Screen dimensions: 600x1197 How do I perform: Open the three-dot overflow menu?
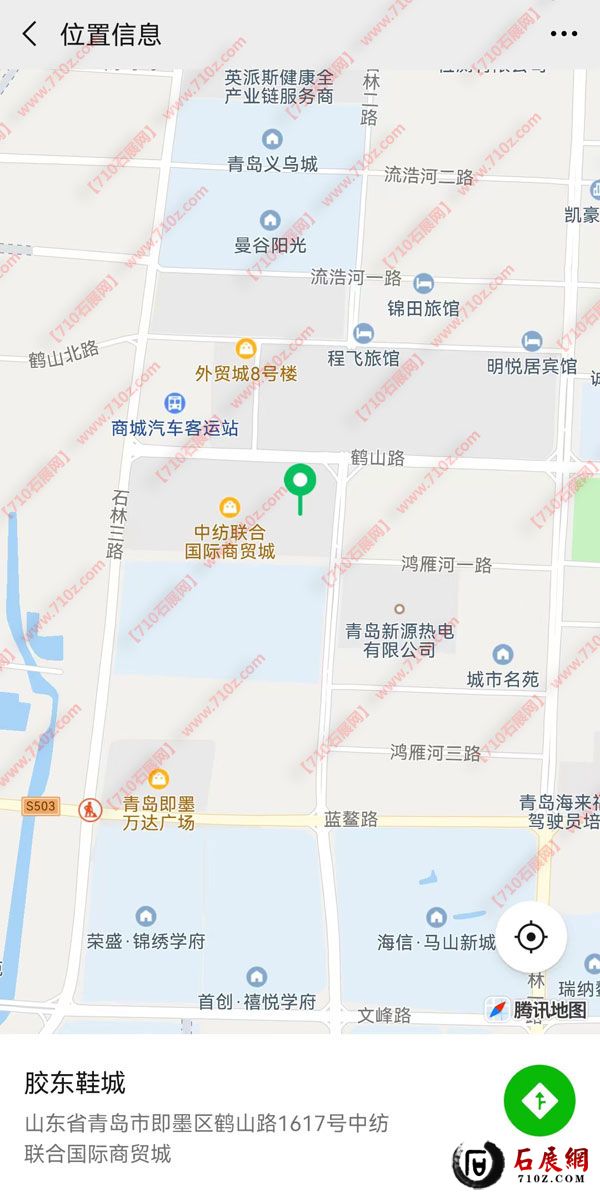[x=564, y=34]
